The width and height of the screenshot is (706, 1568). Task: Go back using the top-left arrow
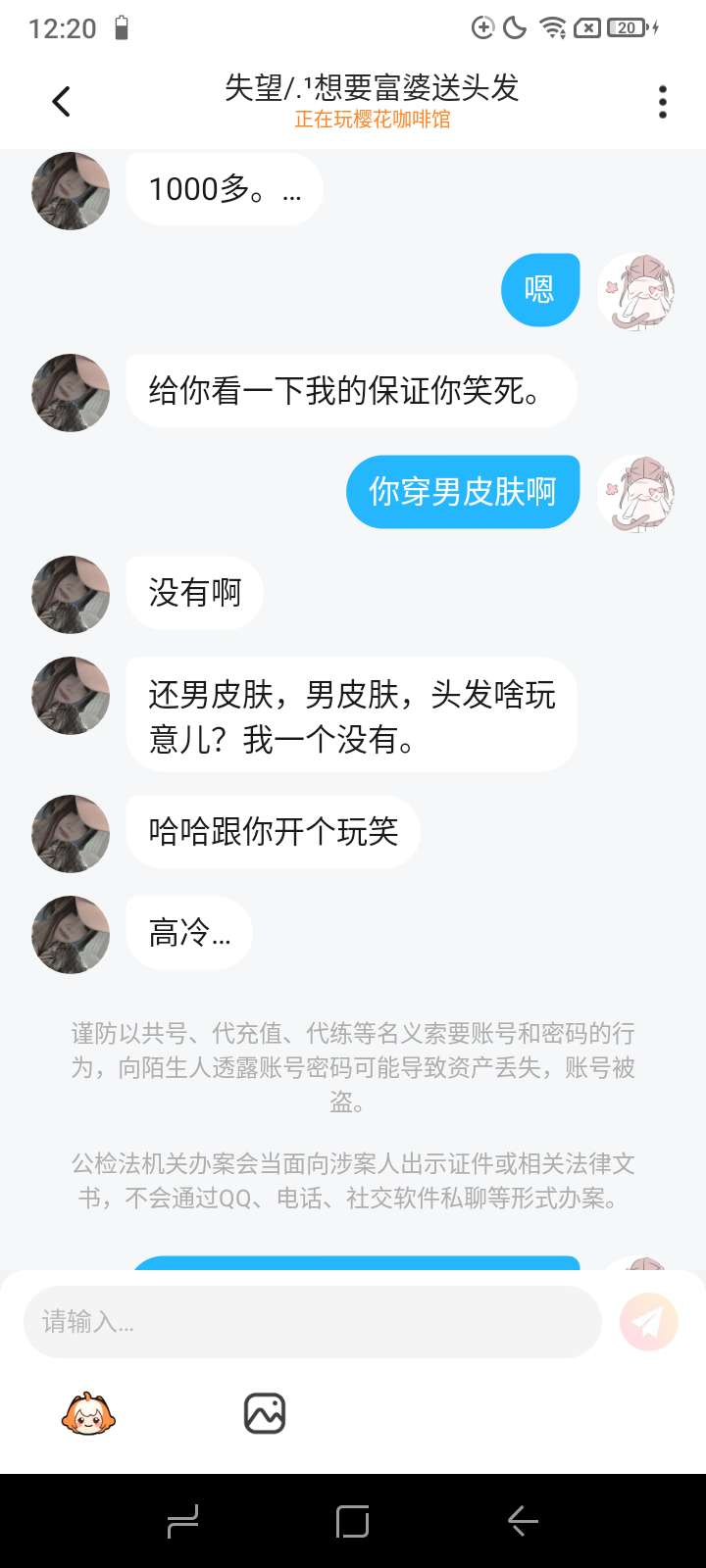tap(61, 101)
